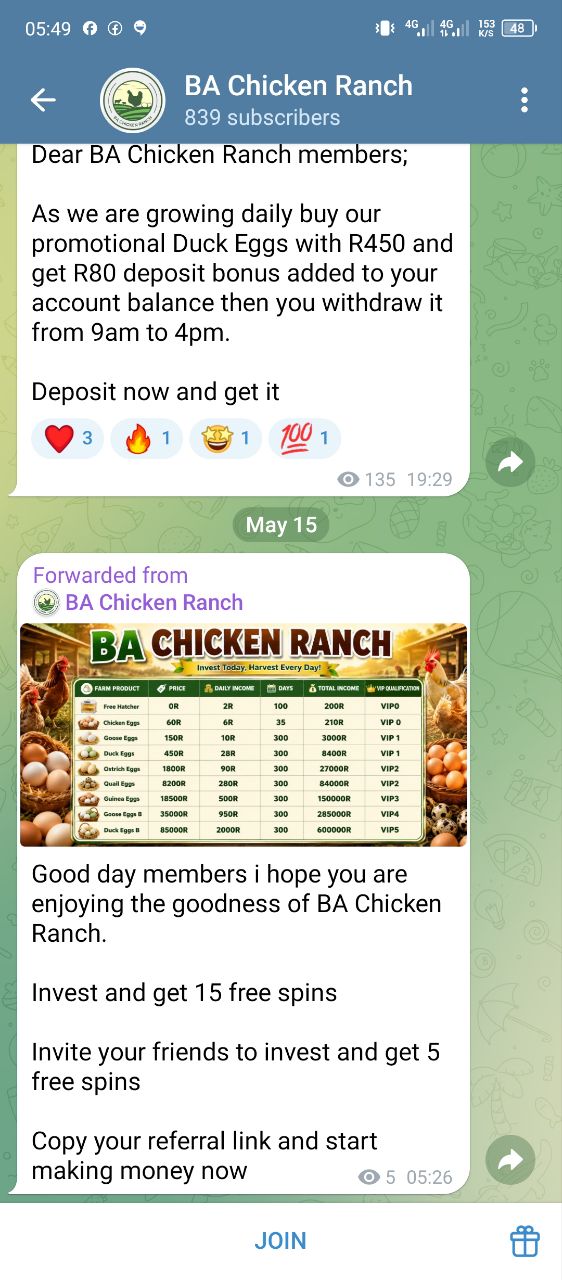Go back using the arrow

pyautogui.click(x=43, y=100)
